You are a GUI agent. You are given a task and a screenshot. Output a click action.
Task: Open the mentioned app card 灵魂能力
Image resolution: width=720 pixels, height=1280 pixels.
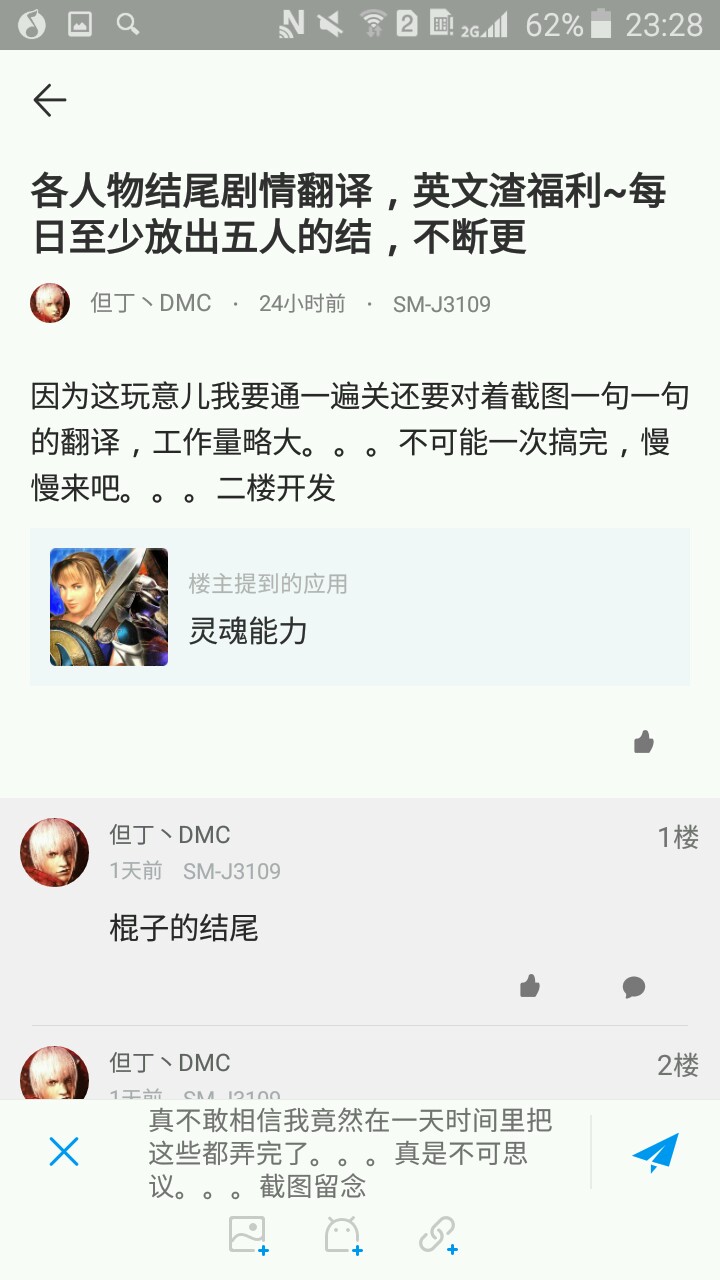(x=360, y=607)
